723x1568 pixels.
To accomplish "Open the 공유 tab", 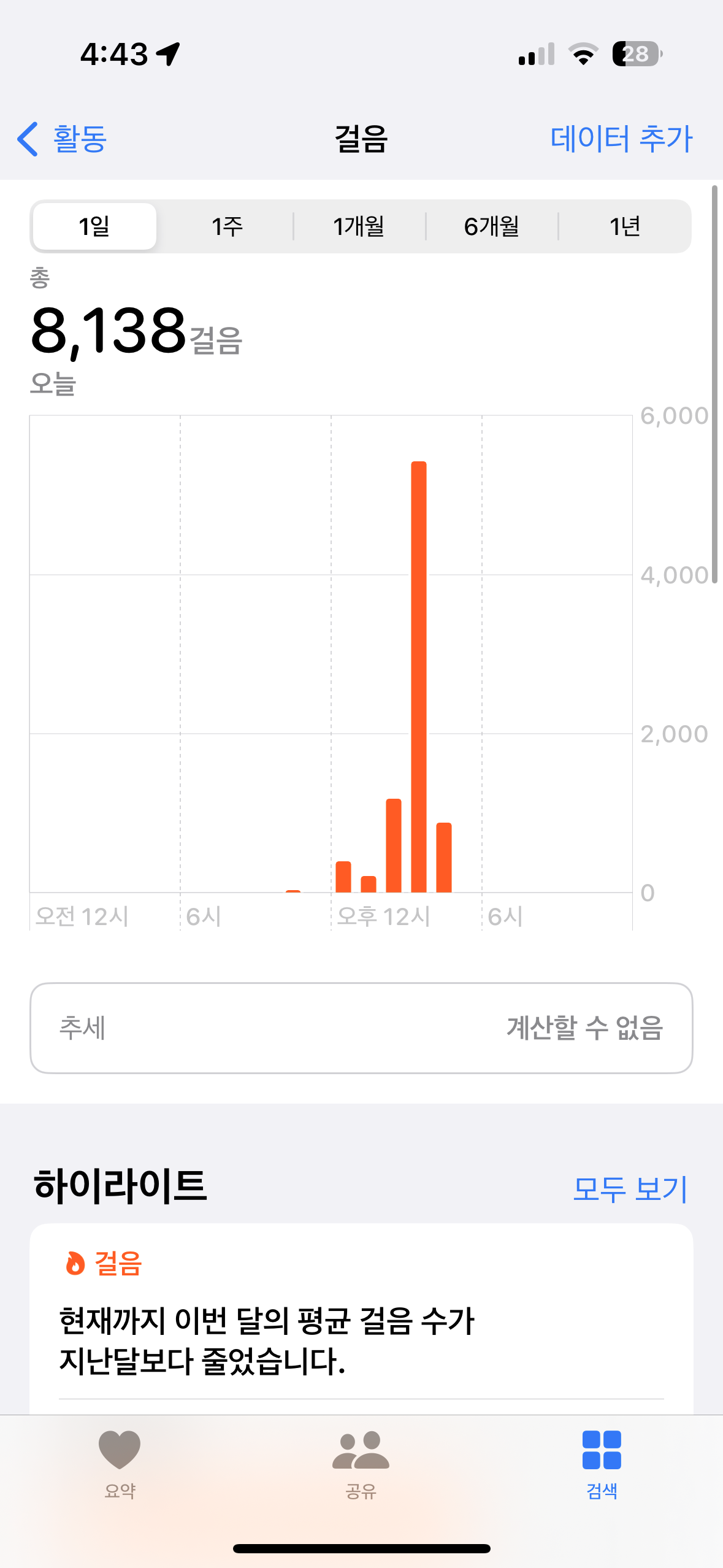I will [x=361, y=1464].
